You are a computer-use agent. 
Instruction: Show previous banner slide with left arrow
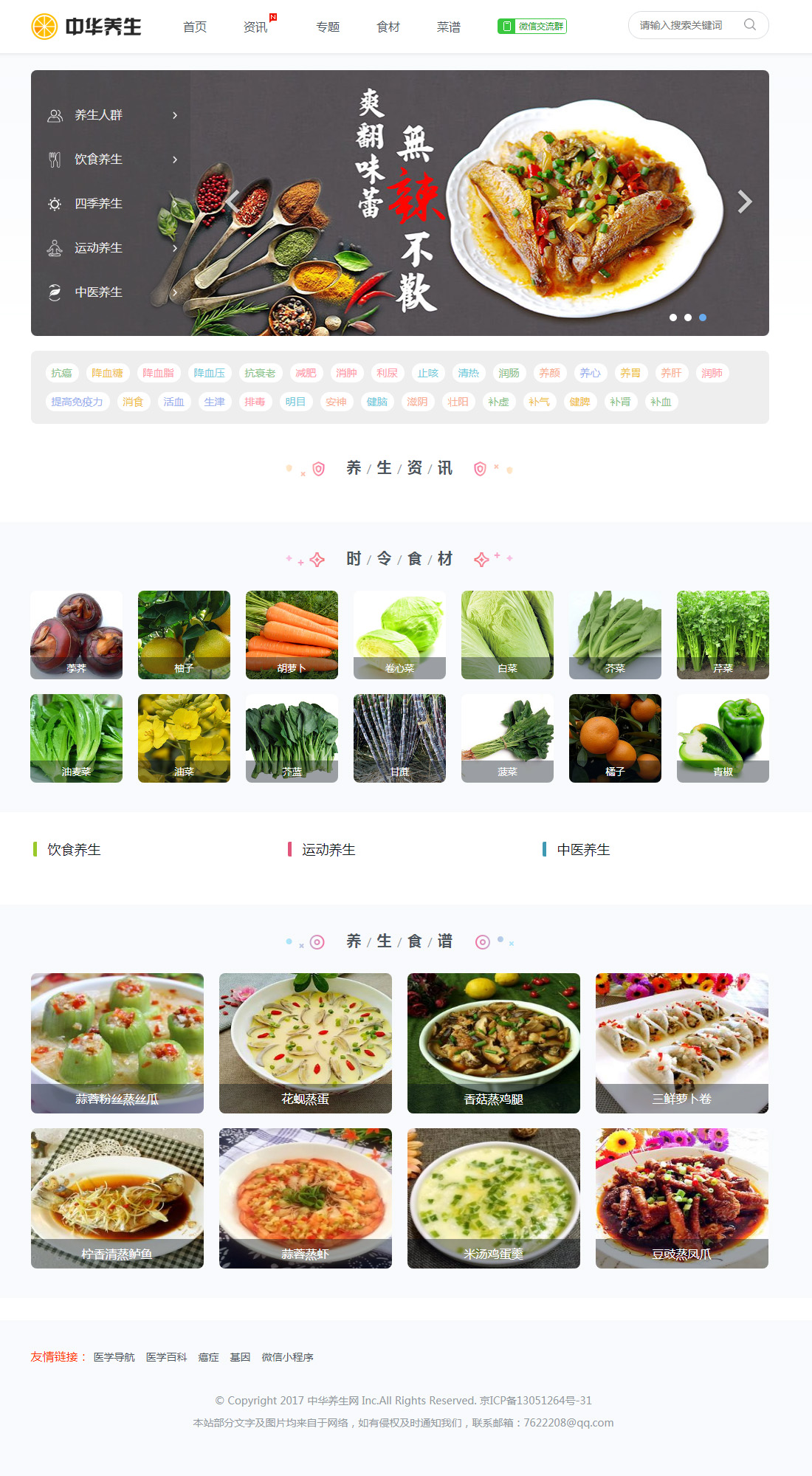[x=233, y=202]
